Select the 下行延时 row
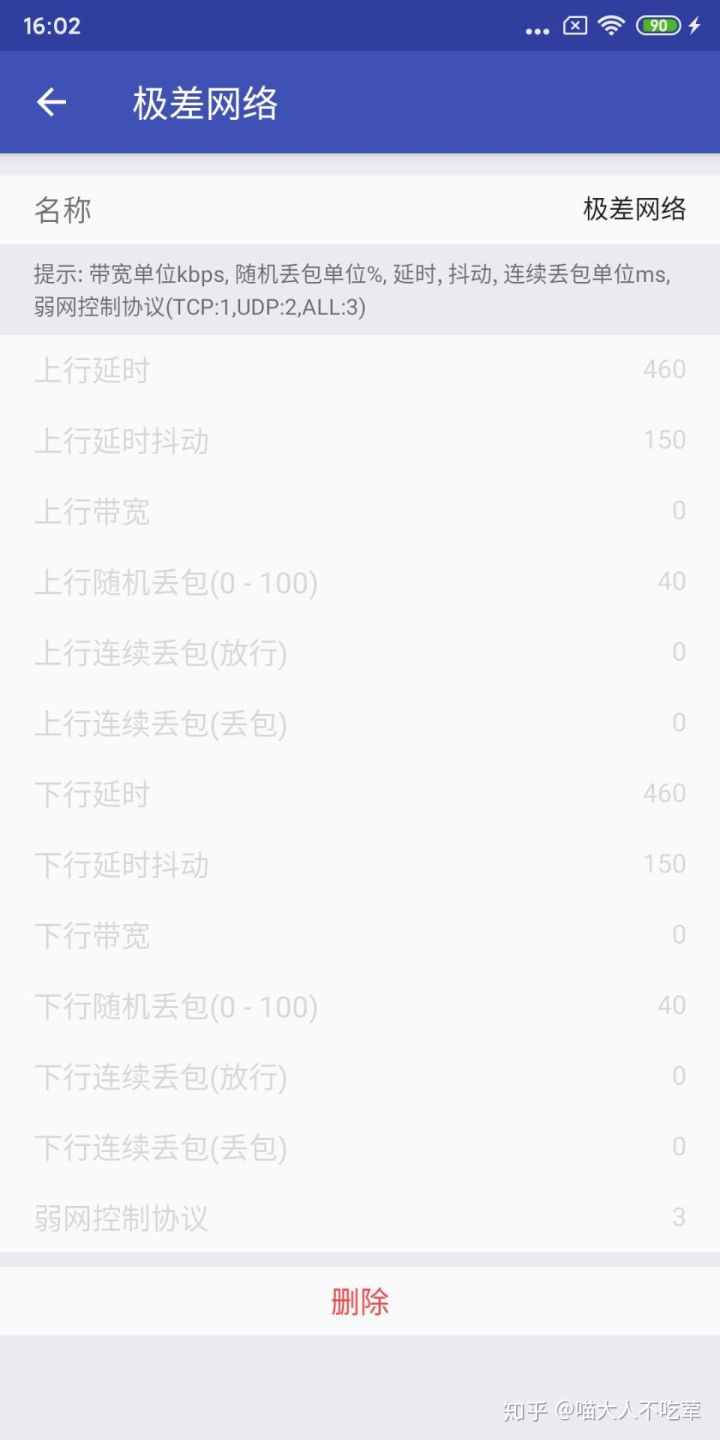Viewport: 720px width, 1440px height. pos(360,794)
